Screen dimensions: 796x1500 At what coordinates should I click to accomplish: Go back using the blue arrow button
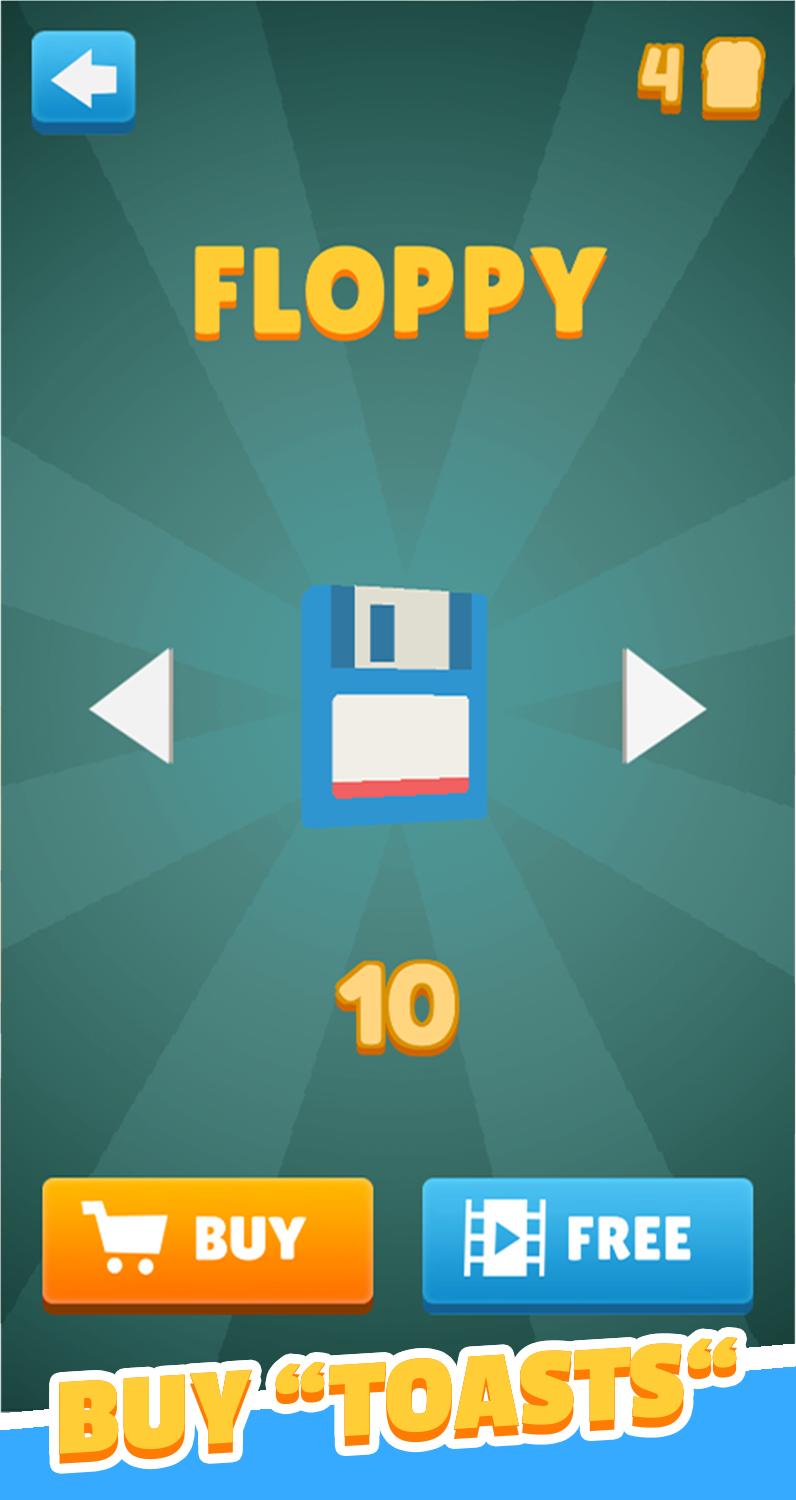pos(83,80)
